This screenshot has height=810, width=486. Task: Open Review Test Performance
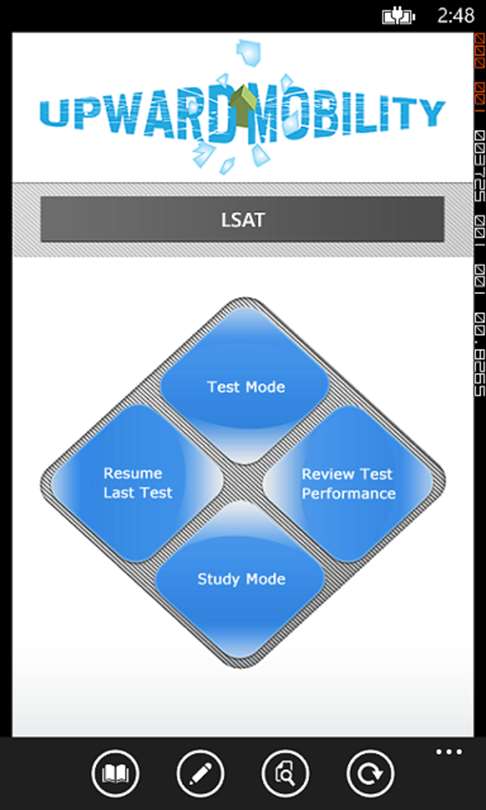pos(349,484)
